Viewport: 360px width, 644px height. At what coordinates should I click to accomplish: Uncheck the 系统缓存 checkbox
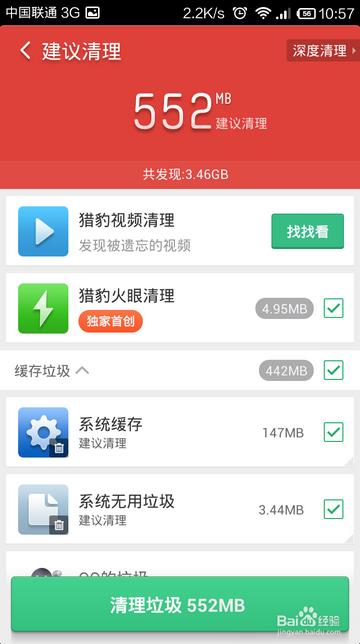333,432
